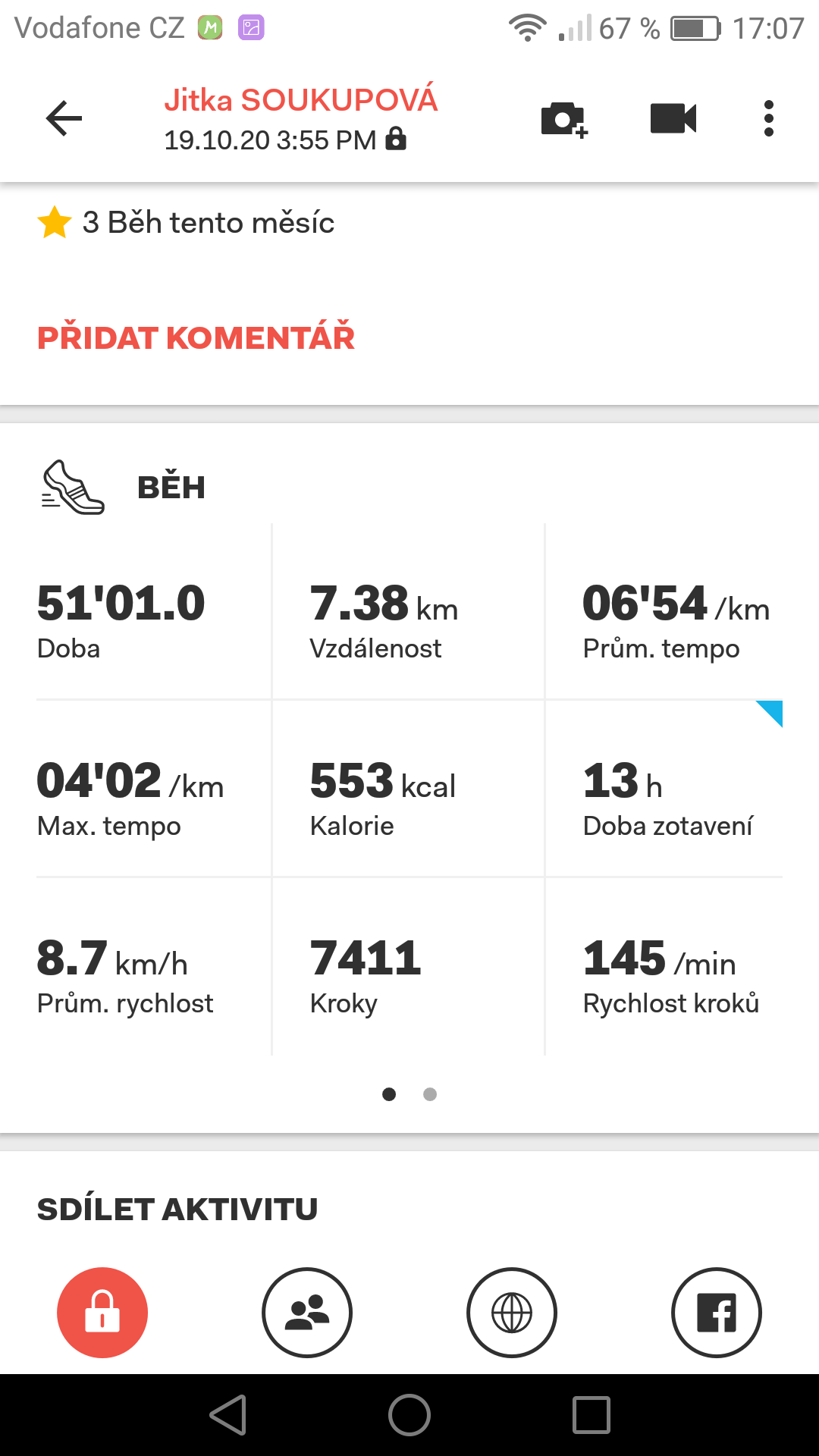This screenshot has width=819, height=1456.
Task: Open recent apps from navigation bar
Action: [x=591, y=1415]
